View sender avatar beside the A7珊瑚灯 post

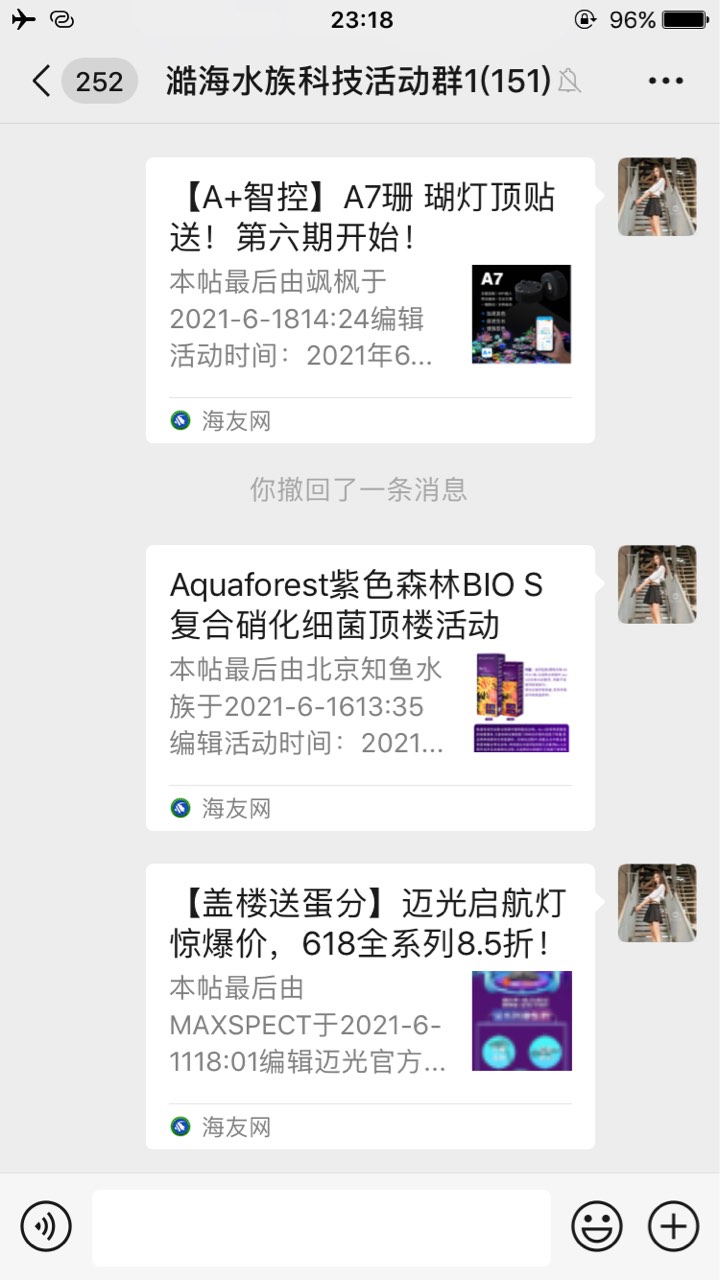click(657, 197)
